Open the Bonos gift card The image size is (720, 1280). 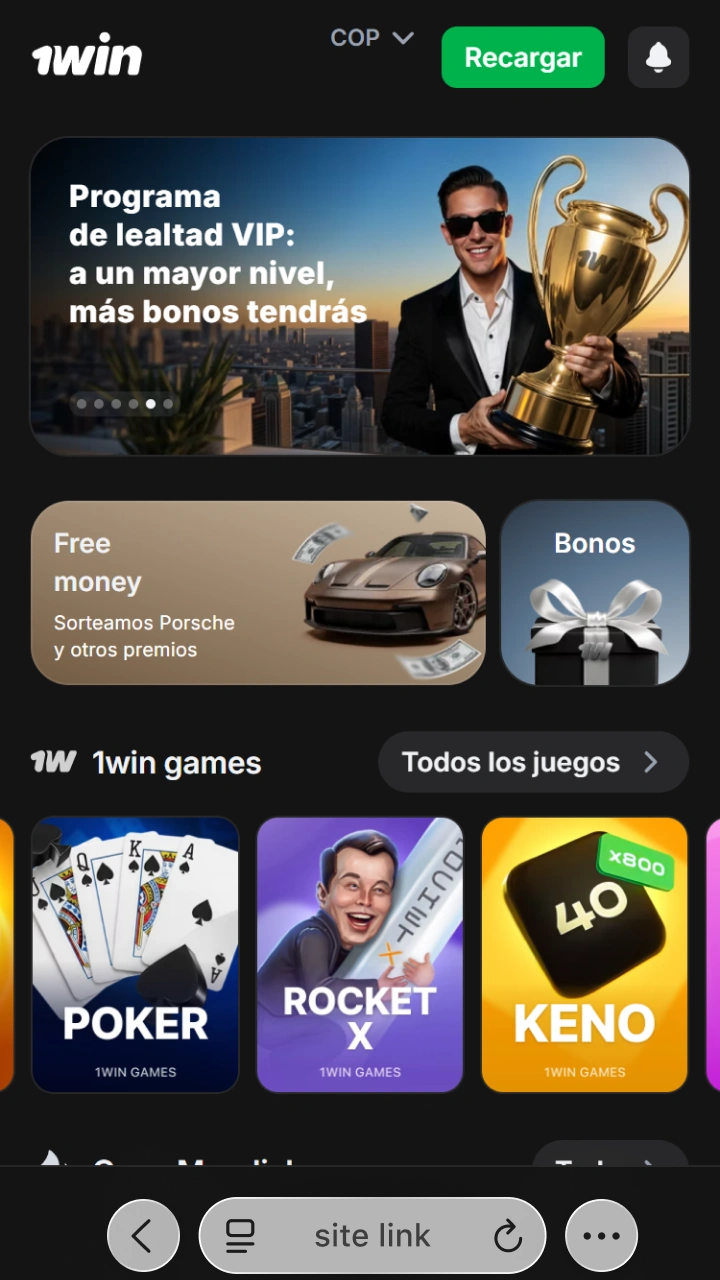[595, 593]
